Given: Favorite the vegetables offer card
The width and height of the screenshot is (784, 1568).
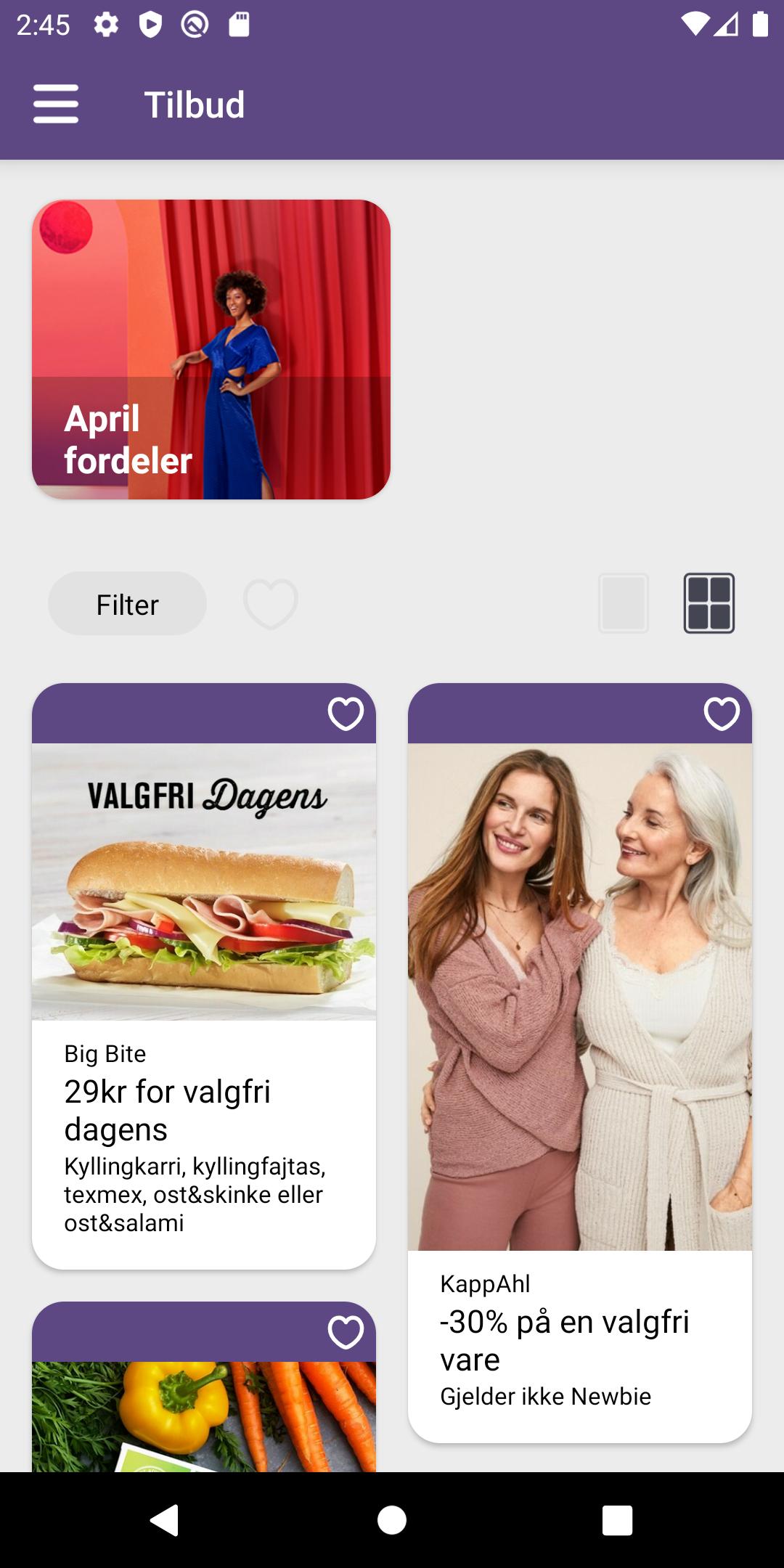Looking at the screenshot, I should click(x=346, y=1332).
